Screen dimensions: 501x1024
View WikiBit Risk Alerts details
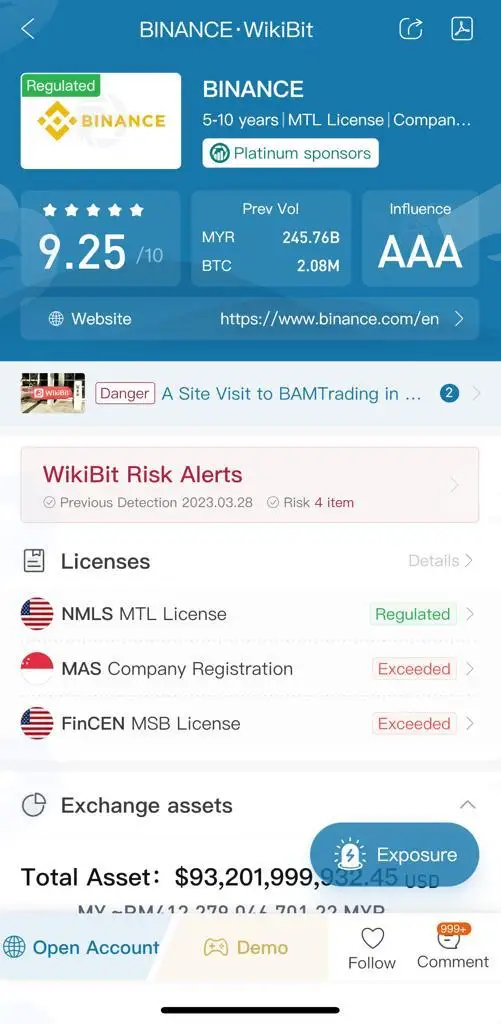tap(250, 485)
